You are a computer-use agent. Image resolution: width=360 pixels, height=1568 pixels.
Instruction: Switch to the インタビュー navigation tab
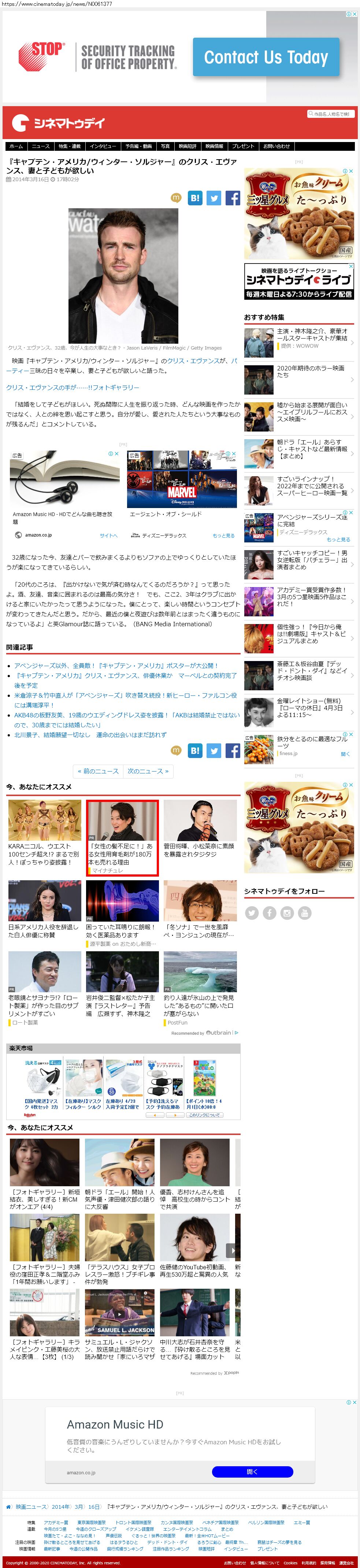point(103,146)
